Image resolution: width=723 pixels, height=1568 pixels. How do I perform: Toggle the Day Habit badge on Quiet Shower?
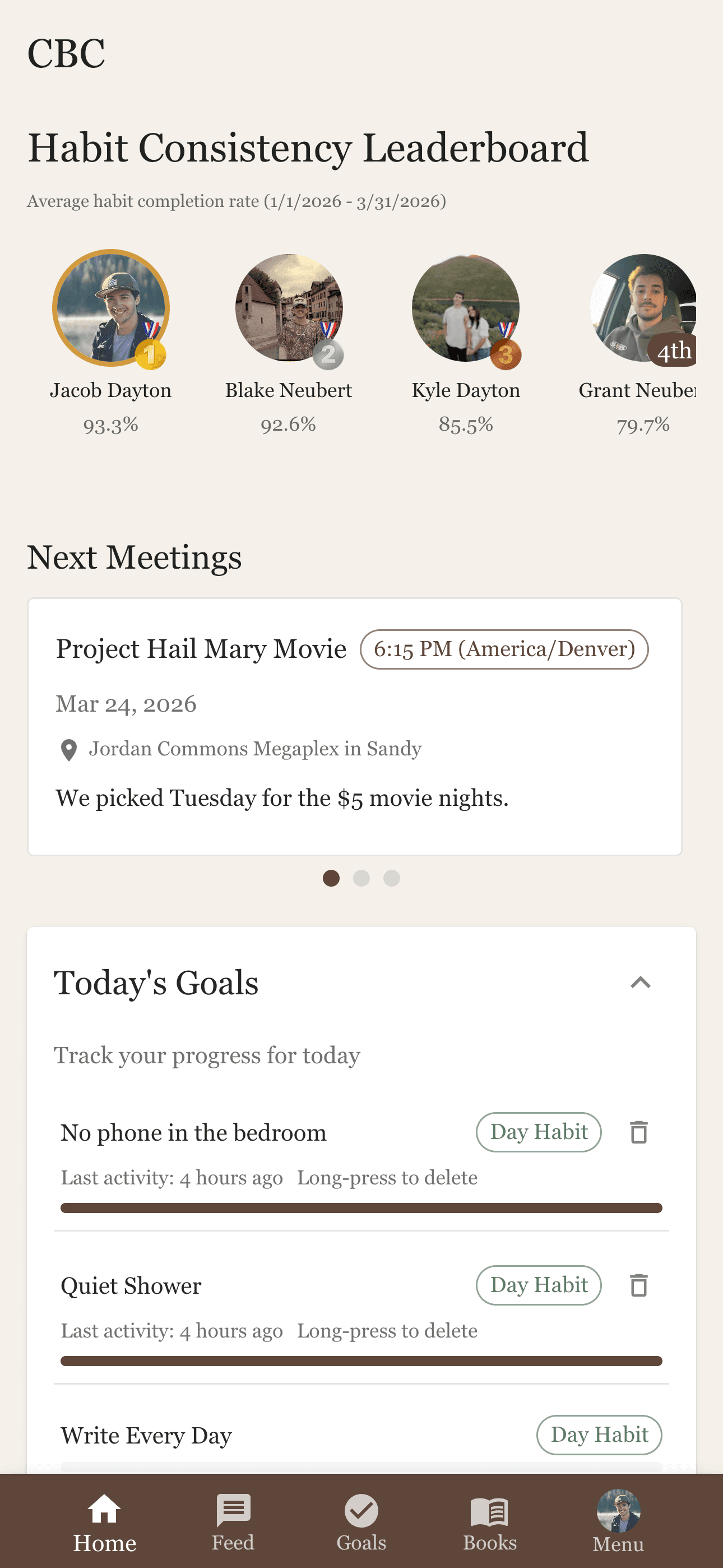tap(538, 1285)
